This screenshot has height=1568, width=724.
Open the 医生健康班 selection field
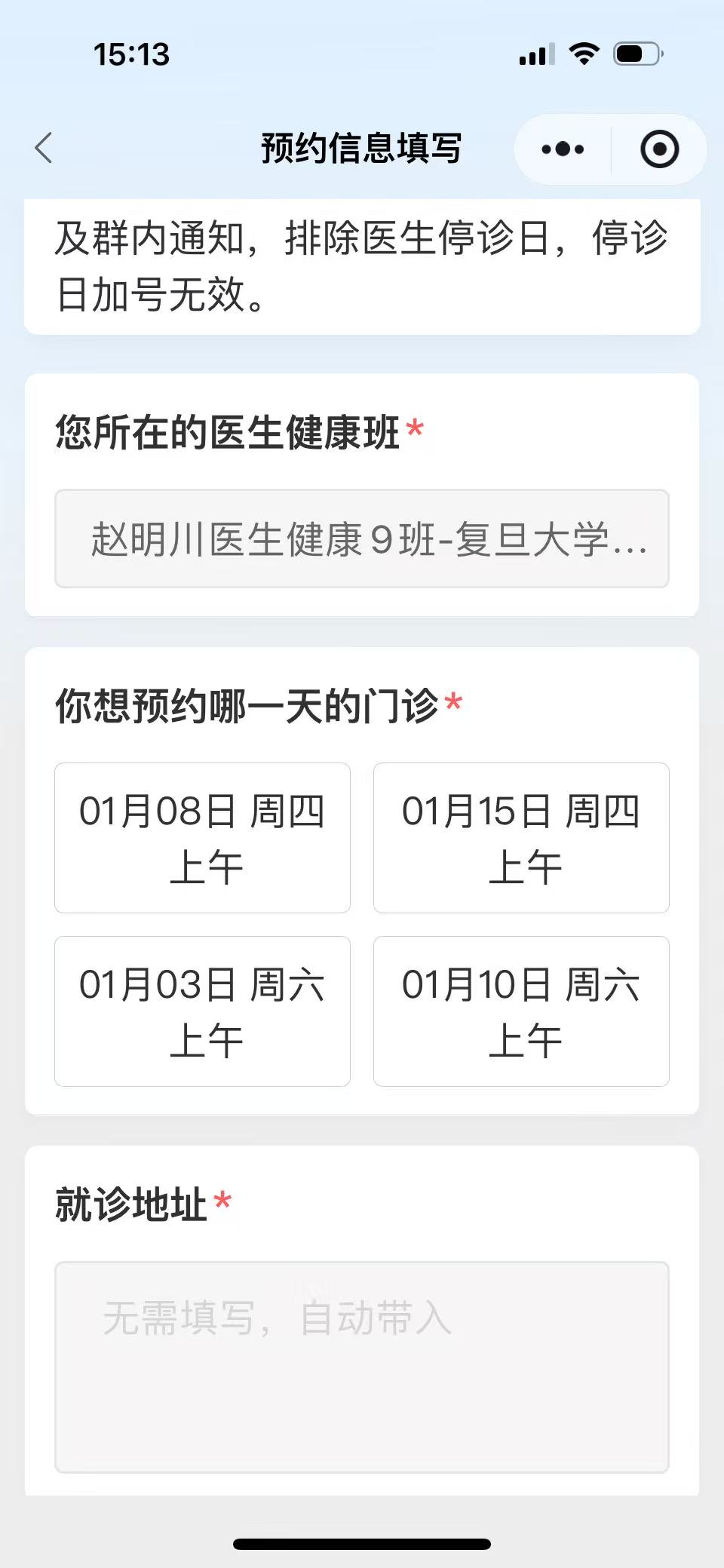362,539
